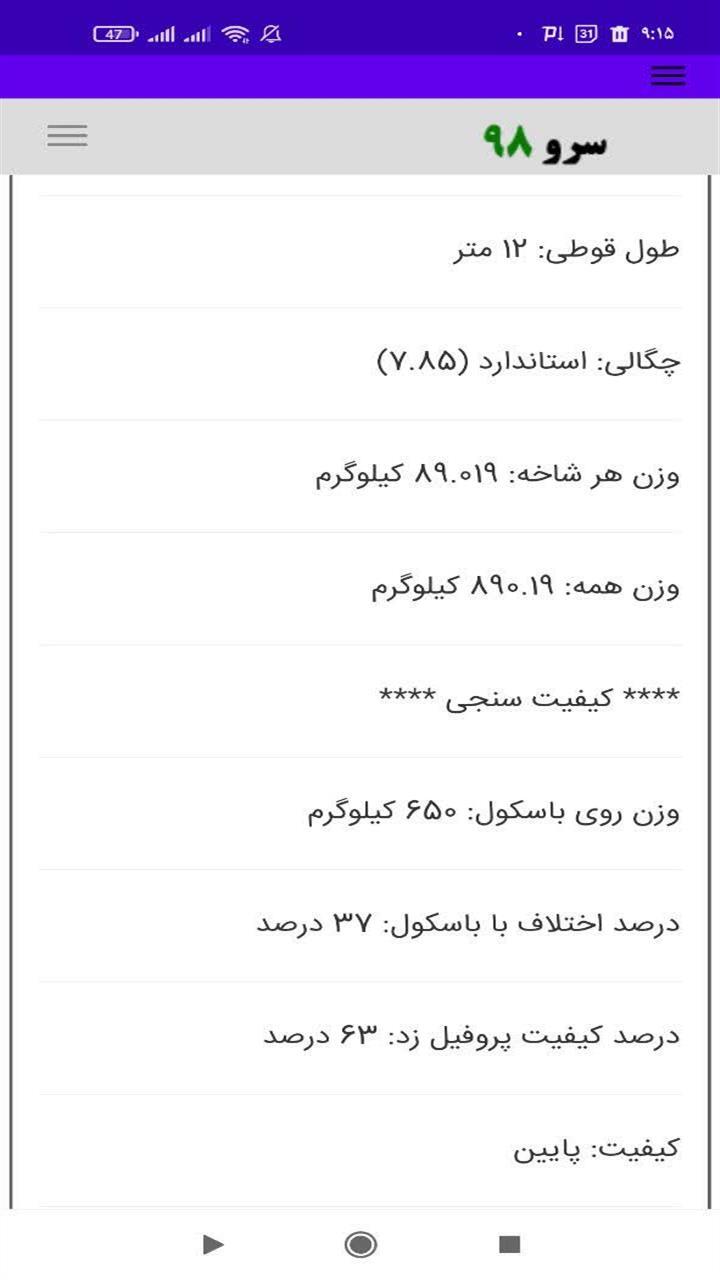Image resolution: width=720 pixels, height=1280 pixels.
Task: Open the left navigation hamburger menu
Action: (66, 135)
